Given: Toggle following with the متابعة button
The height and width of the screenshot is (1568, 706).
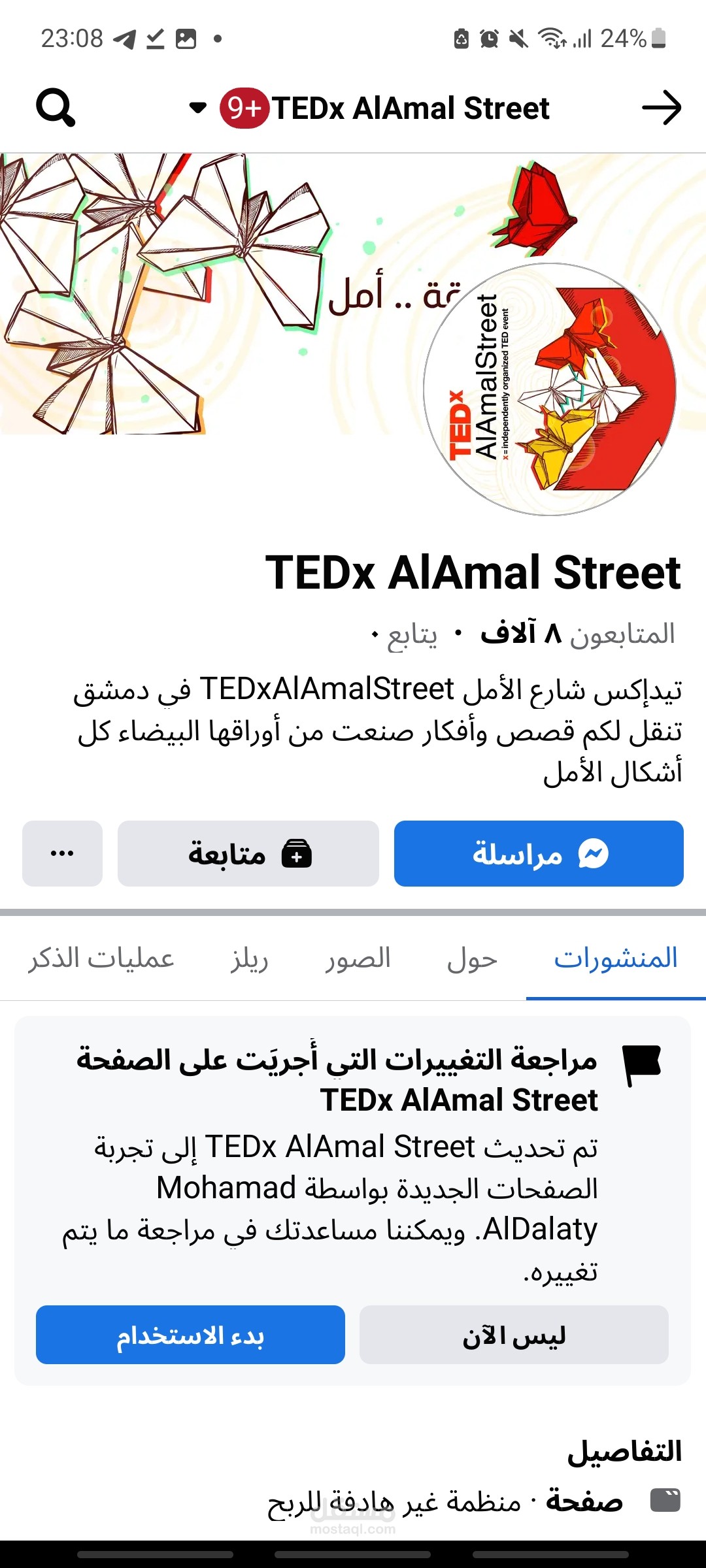Looking at the screenshot, I should coord(248,854).
